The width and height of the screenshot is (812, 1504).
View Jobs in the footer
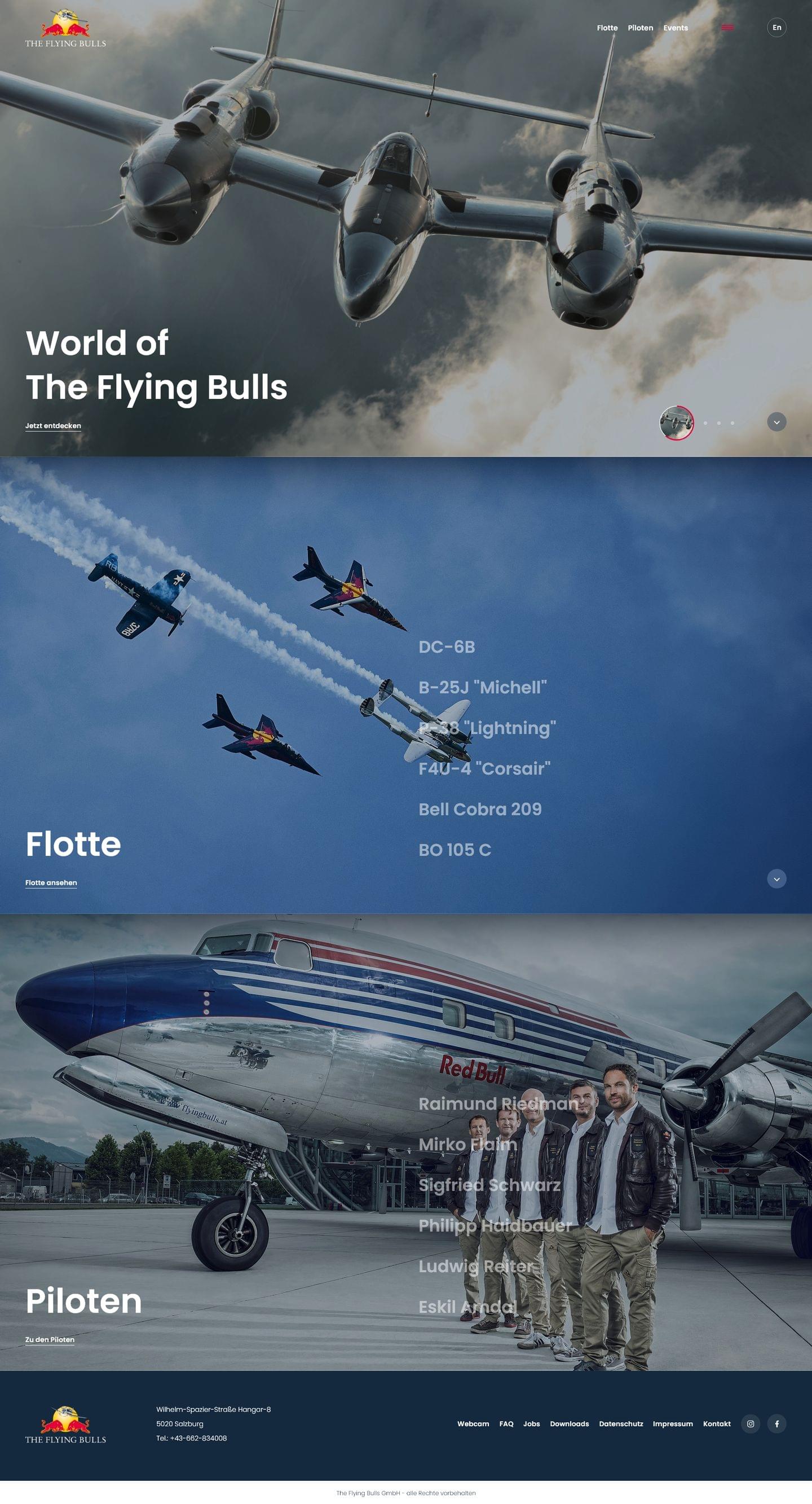pos(531,1423)
